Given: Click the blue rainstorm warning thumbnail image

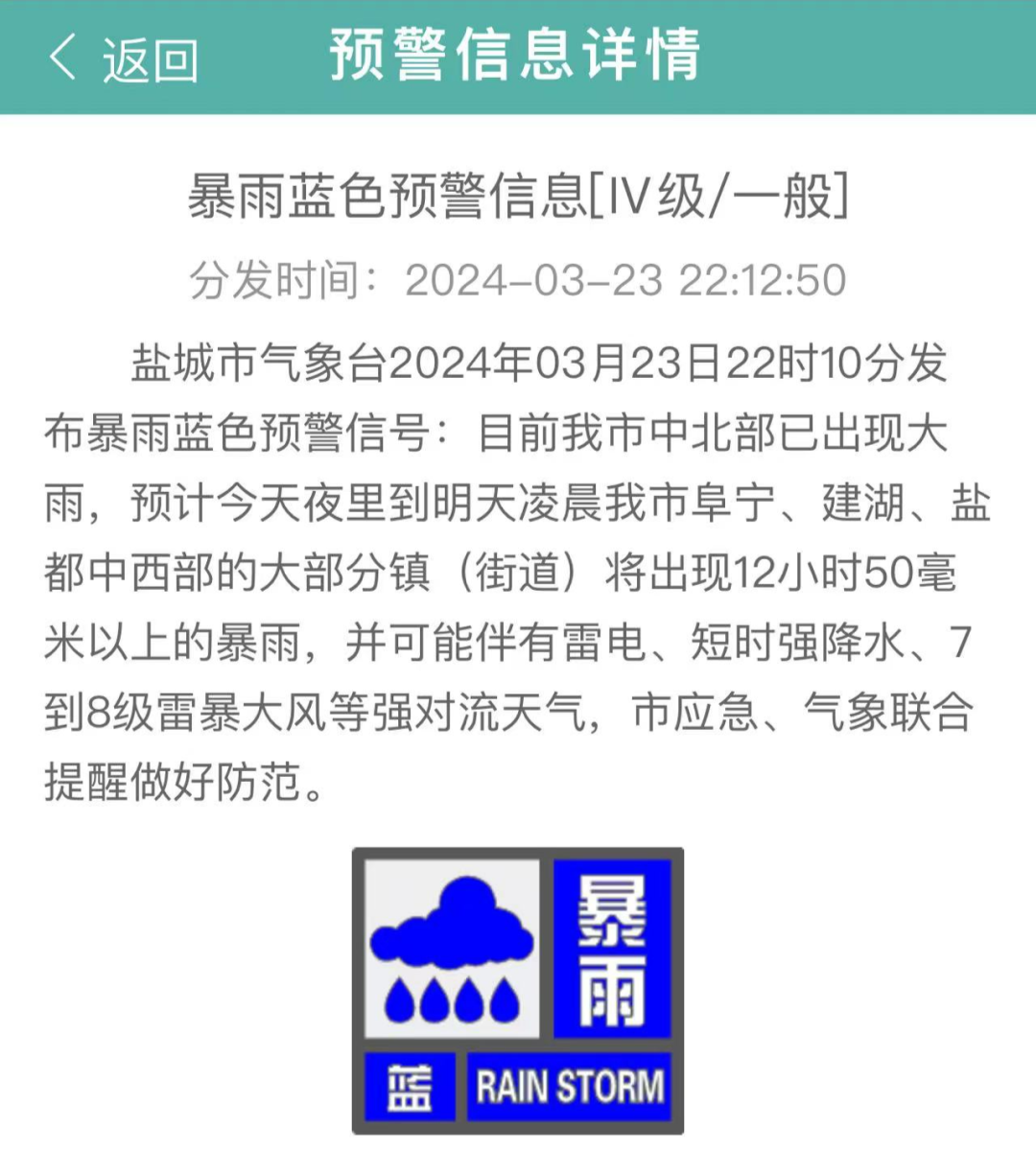Looking at the screenshot, I should (516, 990).
